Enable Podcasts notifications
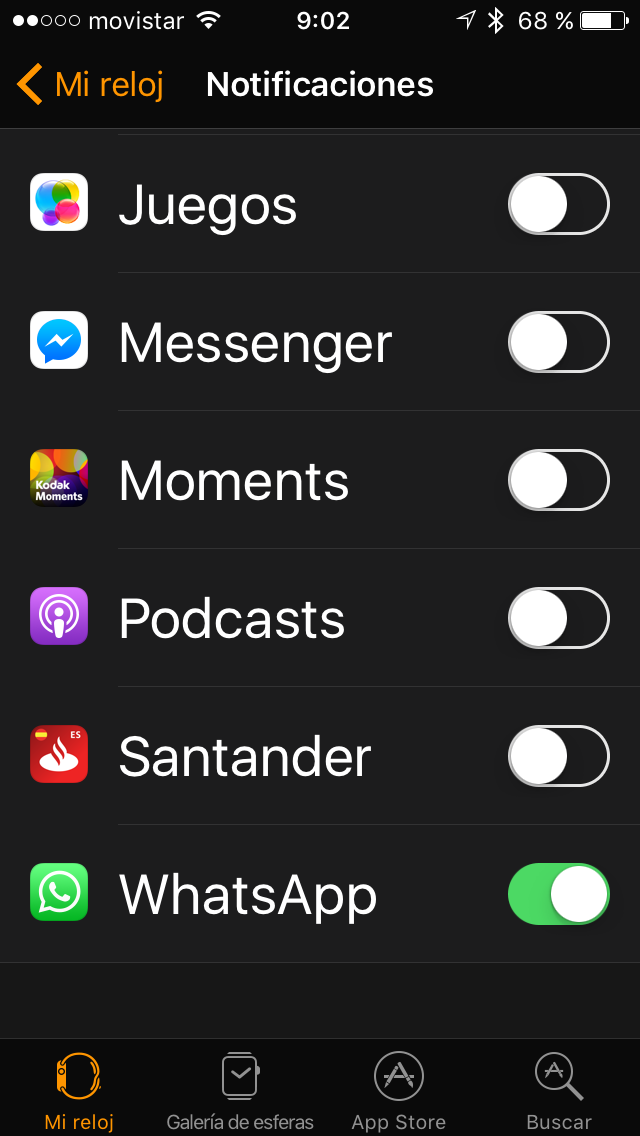The height and width of the screenshot is (1136, 640). coord(558,618)
